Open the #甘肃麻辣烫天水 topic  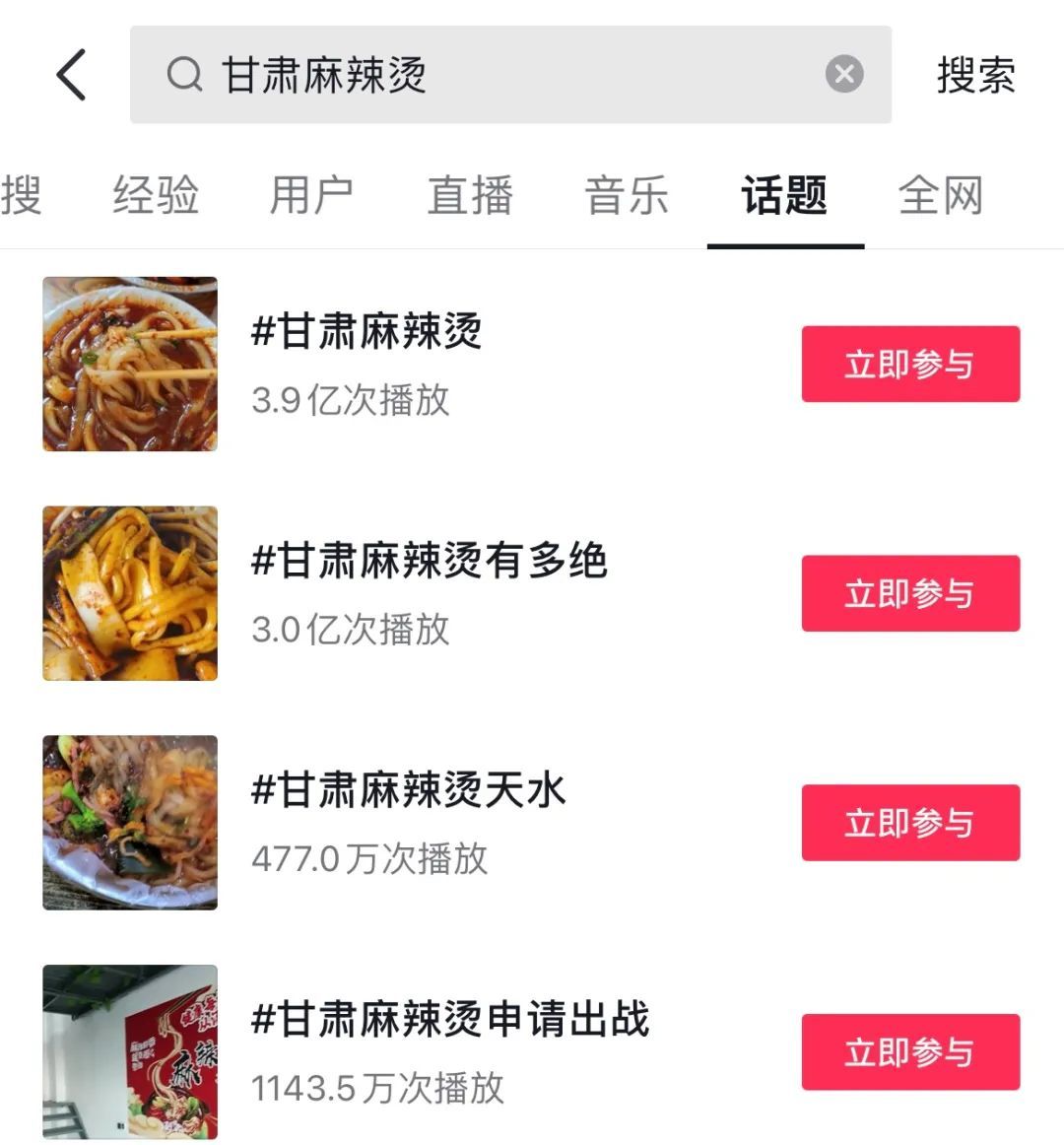pyautogui.click(x=409, y=790)
